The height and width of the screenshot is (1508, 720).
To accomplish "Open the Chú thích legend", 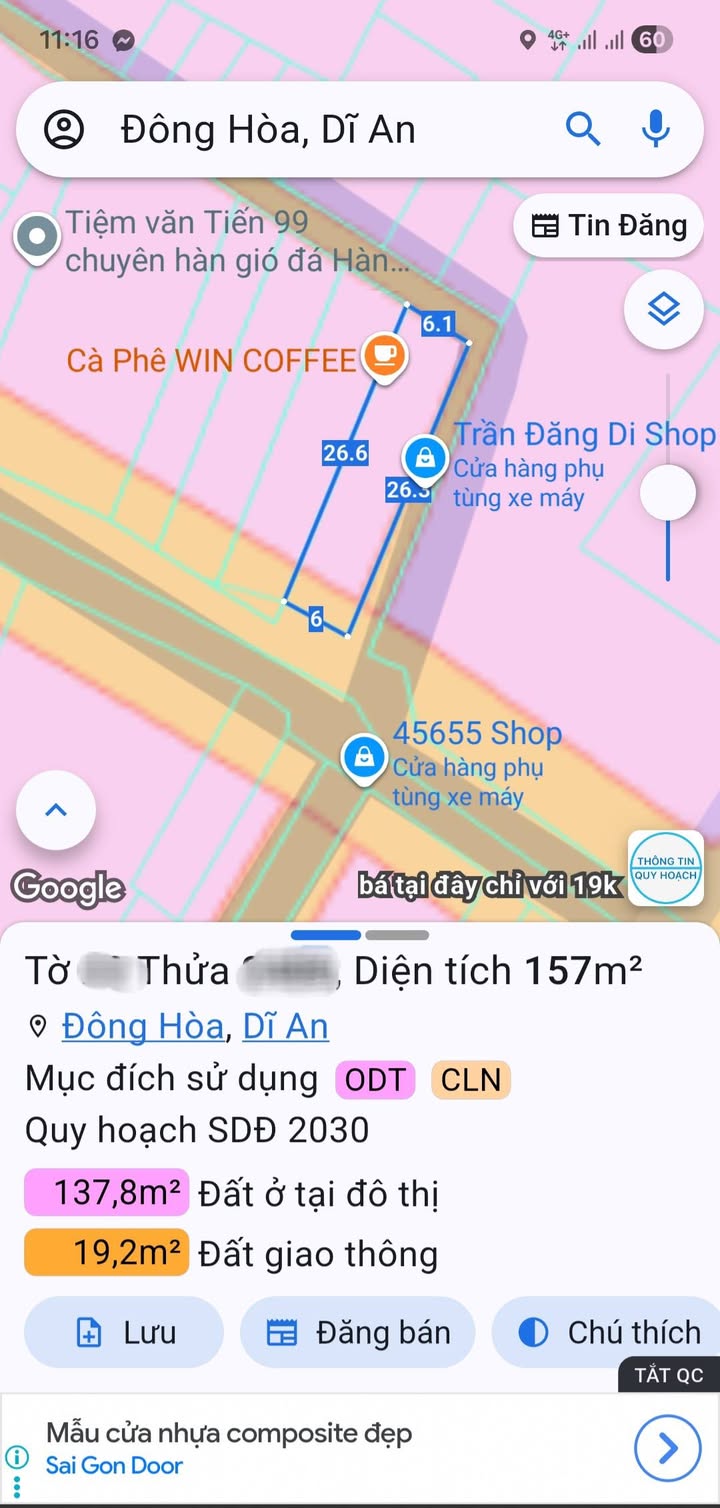I will coord(608,1332).
